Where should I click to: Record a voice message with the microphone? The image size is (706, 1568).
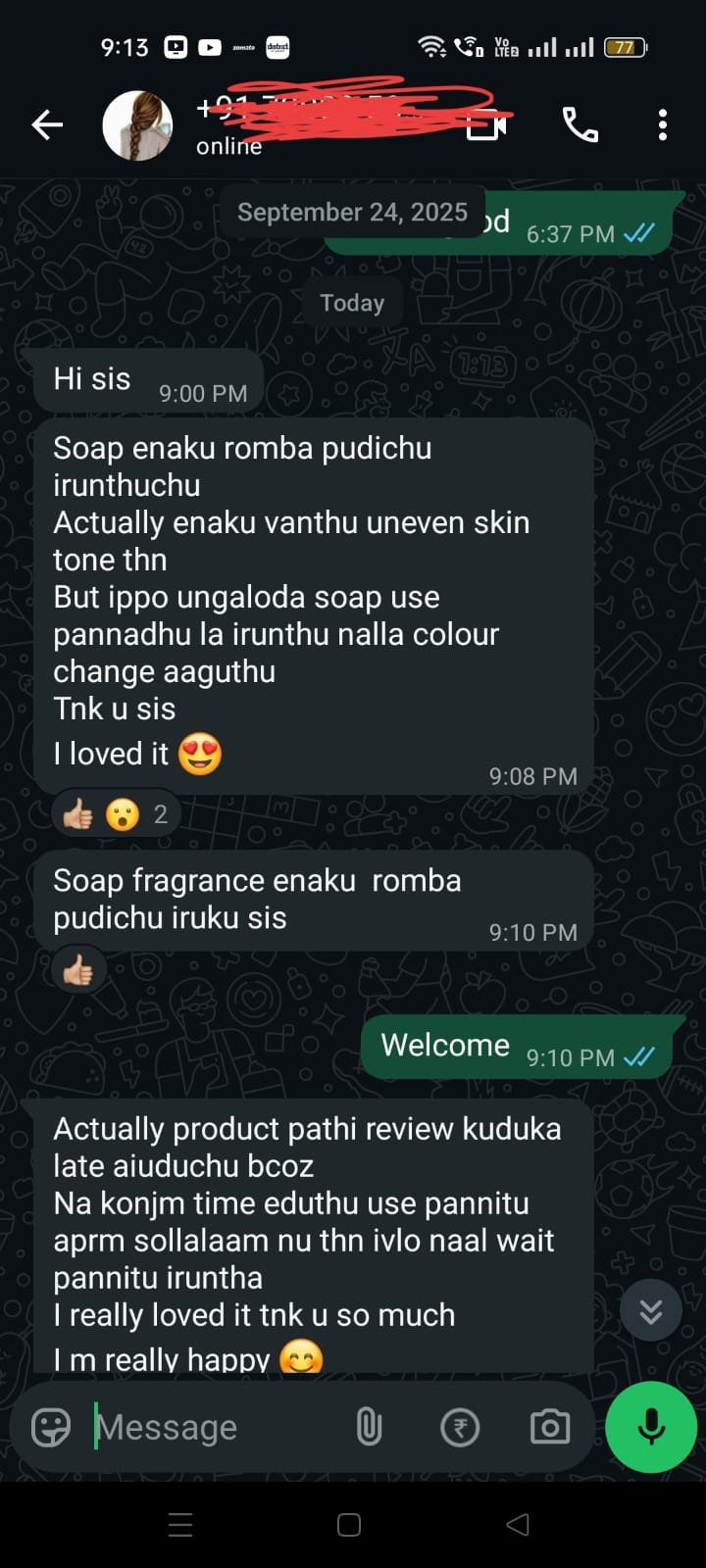651,1427
